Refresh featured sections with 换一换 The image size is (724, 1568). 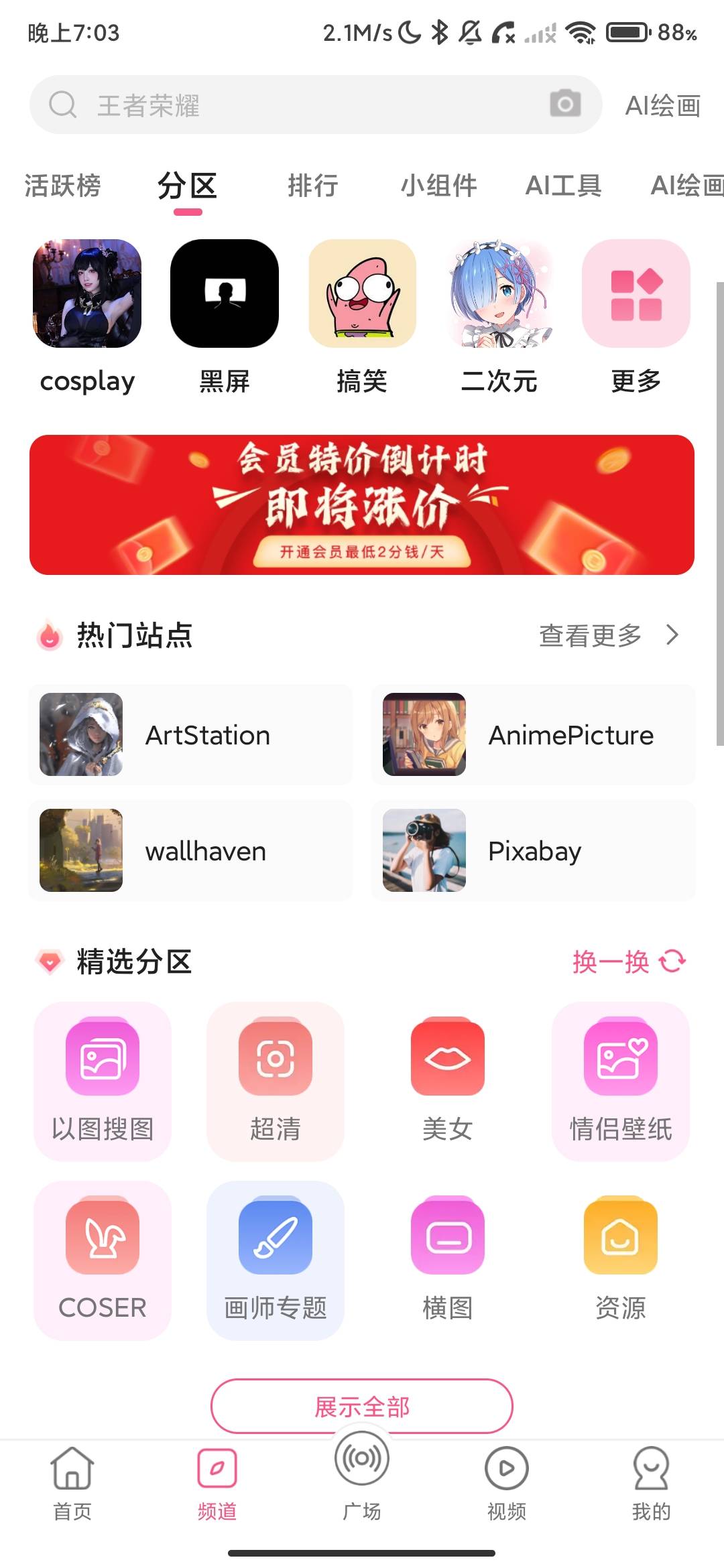coord(629,962)
